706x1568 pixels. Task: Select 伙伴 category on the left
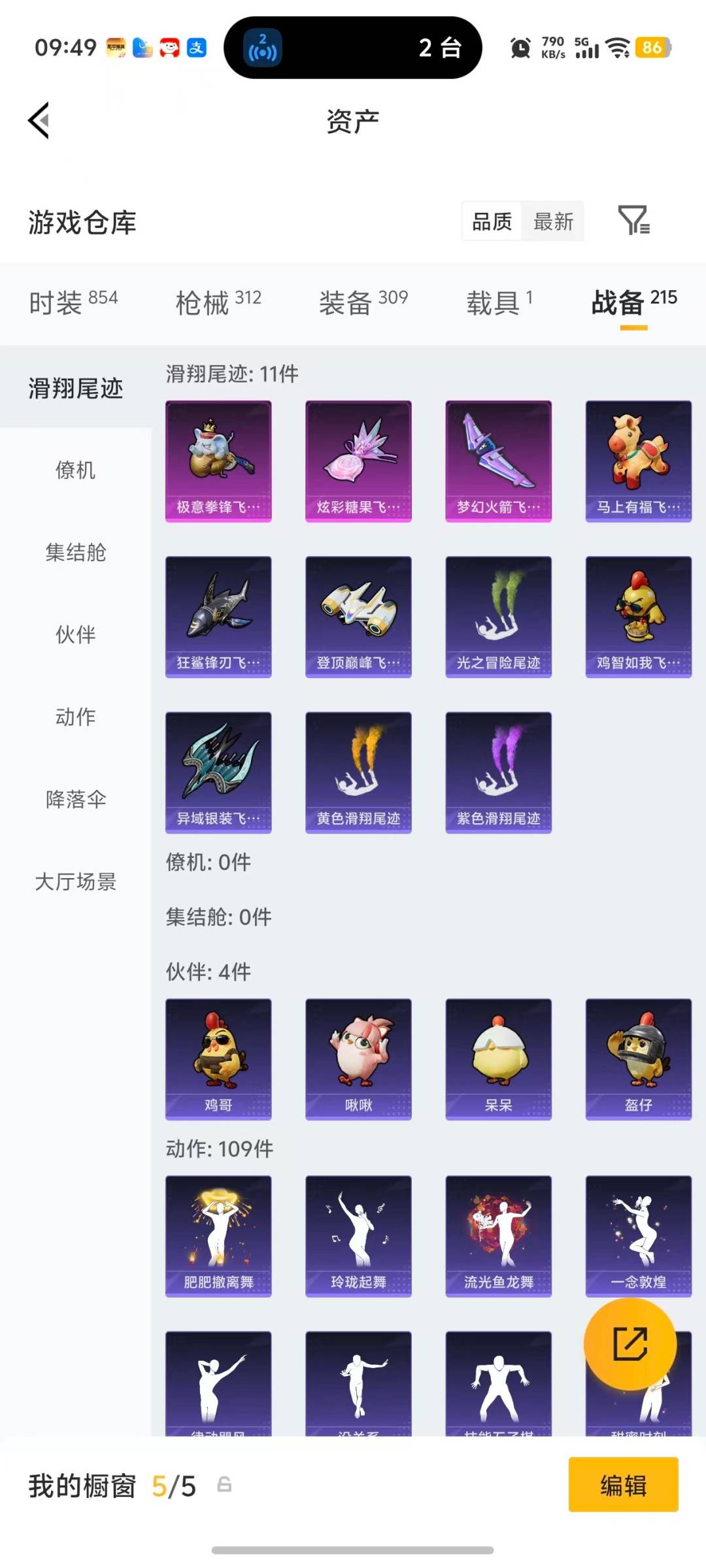[x=74, y=634]
